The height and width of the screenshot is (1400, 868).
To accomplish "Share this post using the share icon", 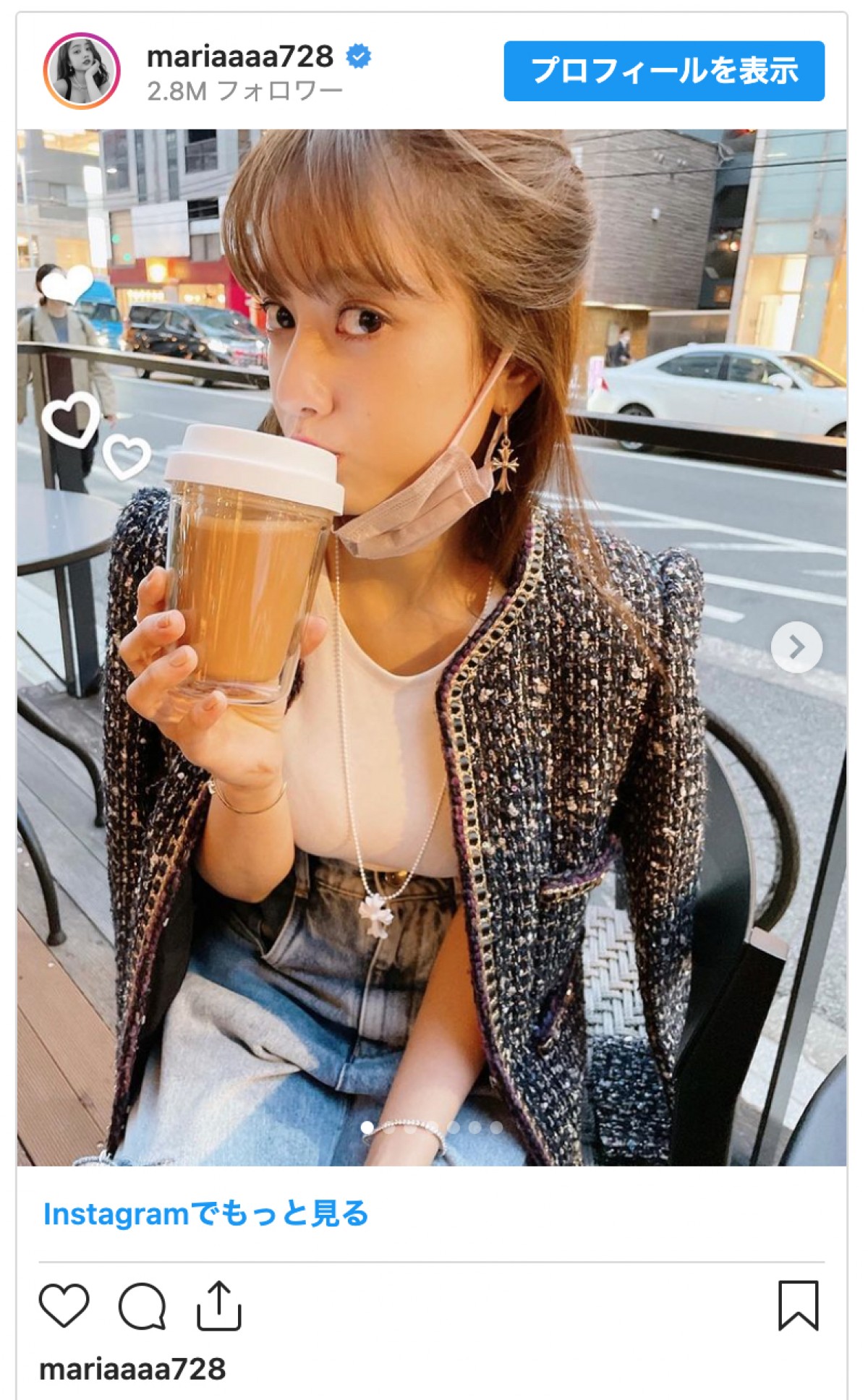I will tap(218, 1305).
